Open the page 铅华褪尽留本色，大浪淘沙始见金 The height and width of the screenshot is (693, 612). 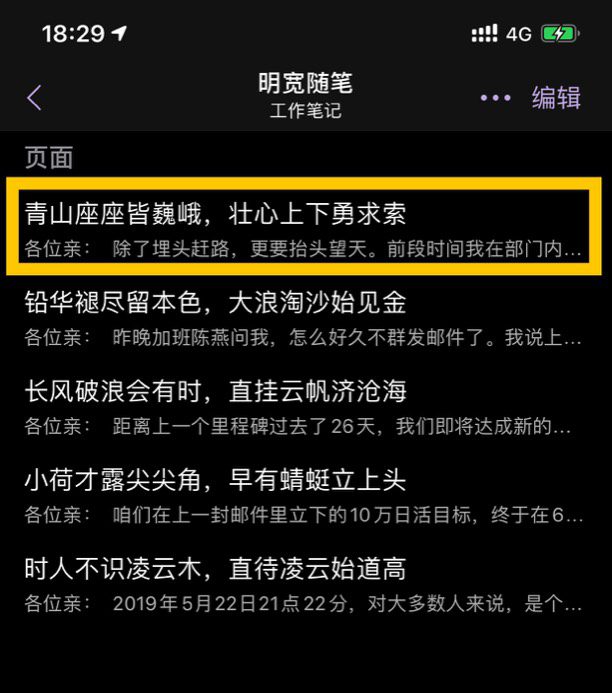tap(304, 316)
